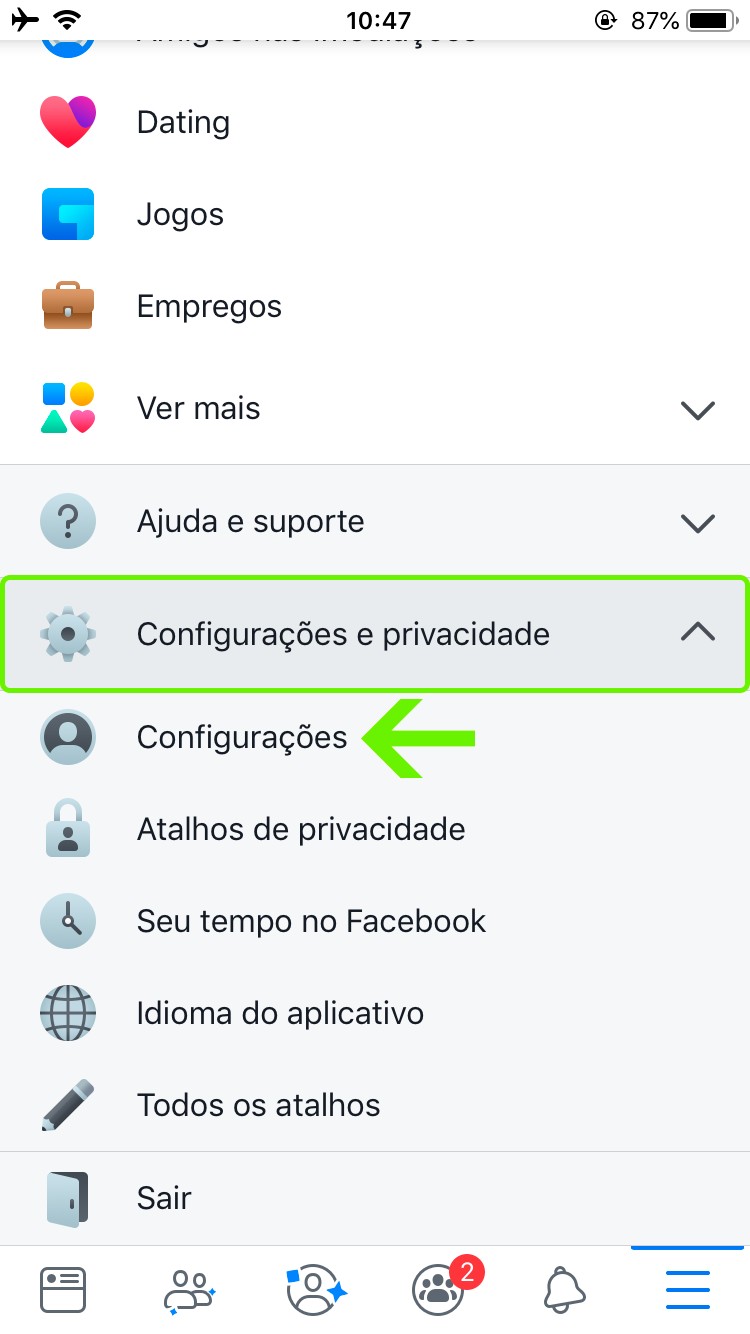The image size is (750, 1334).
Task: Expand Ajuda e suporte
Action: tap(374, 522)
